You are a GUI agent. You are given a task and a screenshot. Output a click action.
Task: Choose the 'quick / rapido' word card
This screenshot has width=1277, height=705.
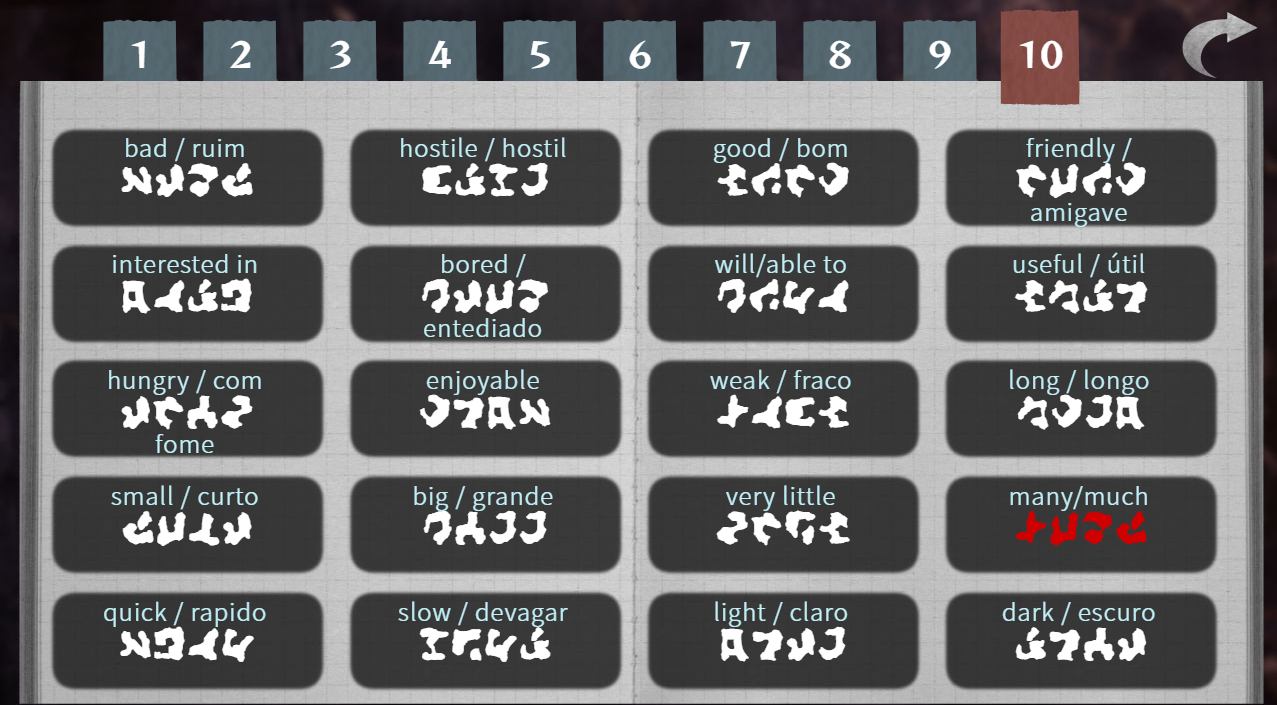(187, 640)
